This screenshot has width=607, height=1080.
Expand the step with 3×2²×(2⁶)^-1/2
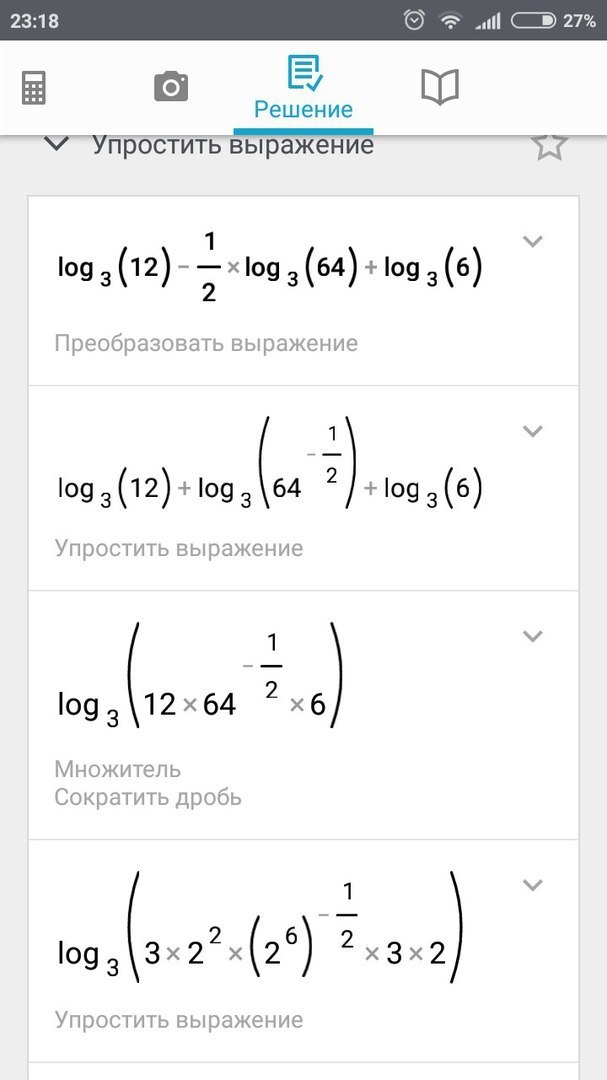pyautogui.click(x=533, y=885)
